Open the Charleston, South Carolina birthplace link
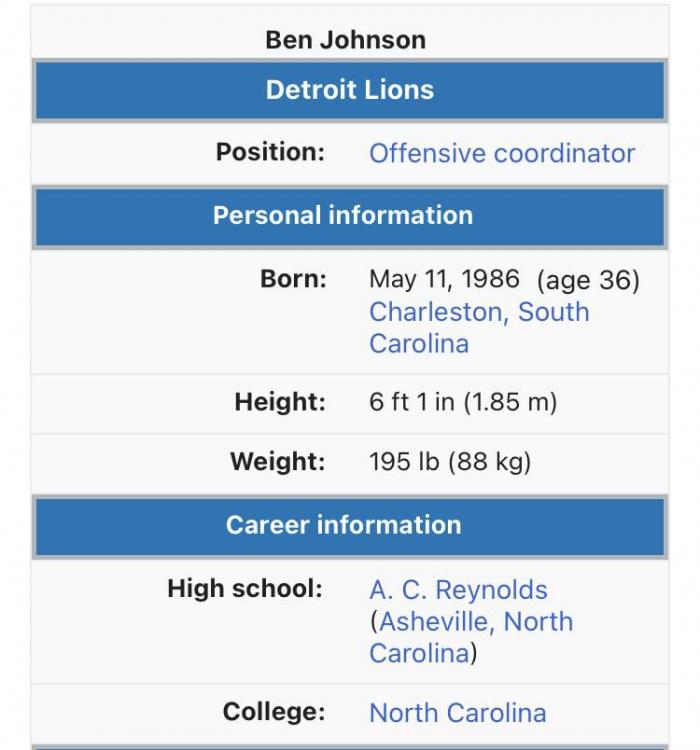The image size is (700, 750). point(478,312)
